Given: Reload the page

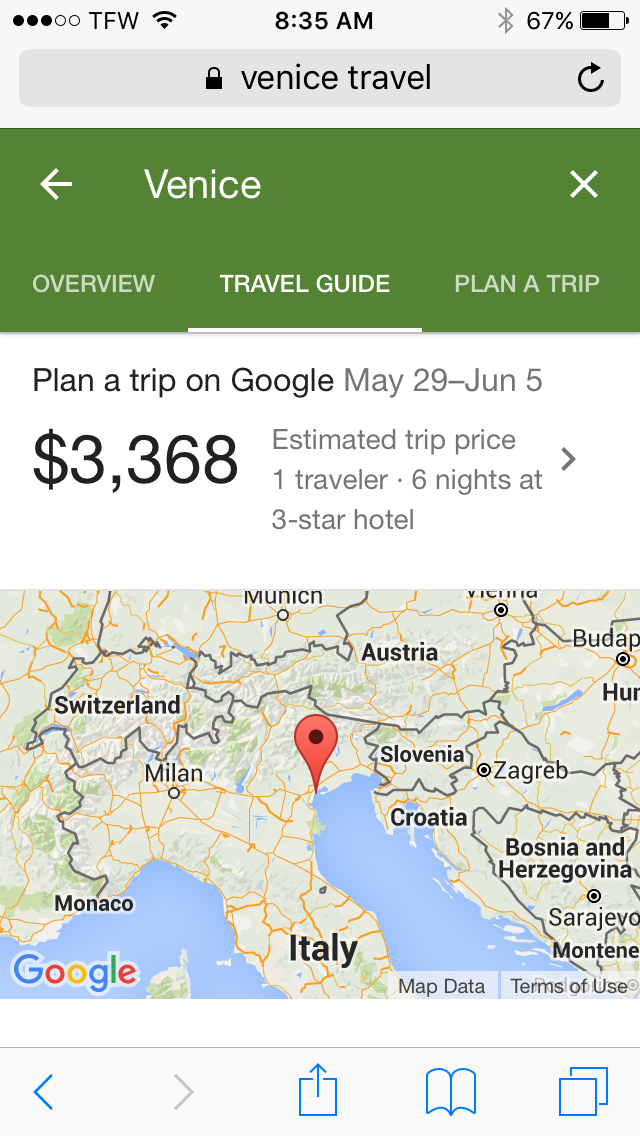Looking at the screenshot, I should 591,78.
